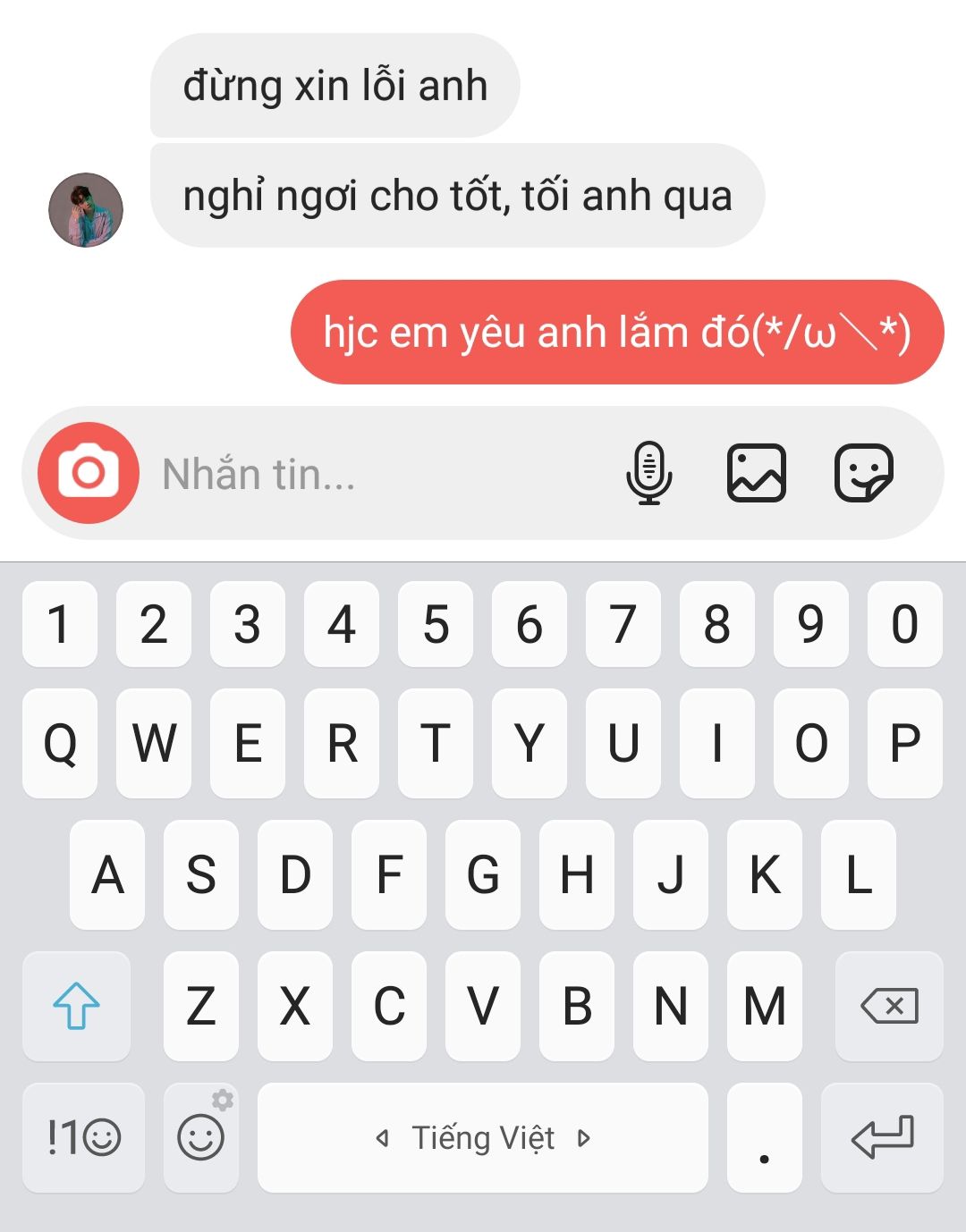This screenshot has height=1232, width=966.
Task: Open the photo gallery picker
Action: (x=756, y=473)
